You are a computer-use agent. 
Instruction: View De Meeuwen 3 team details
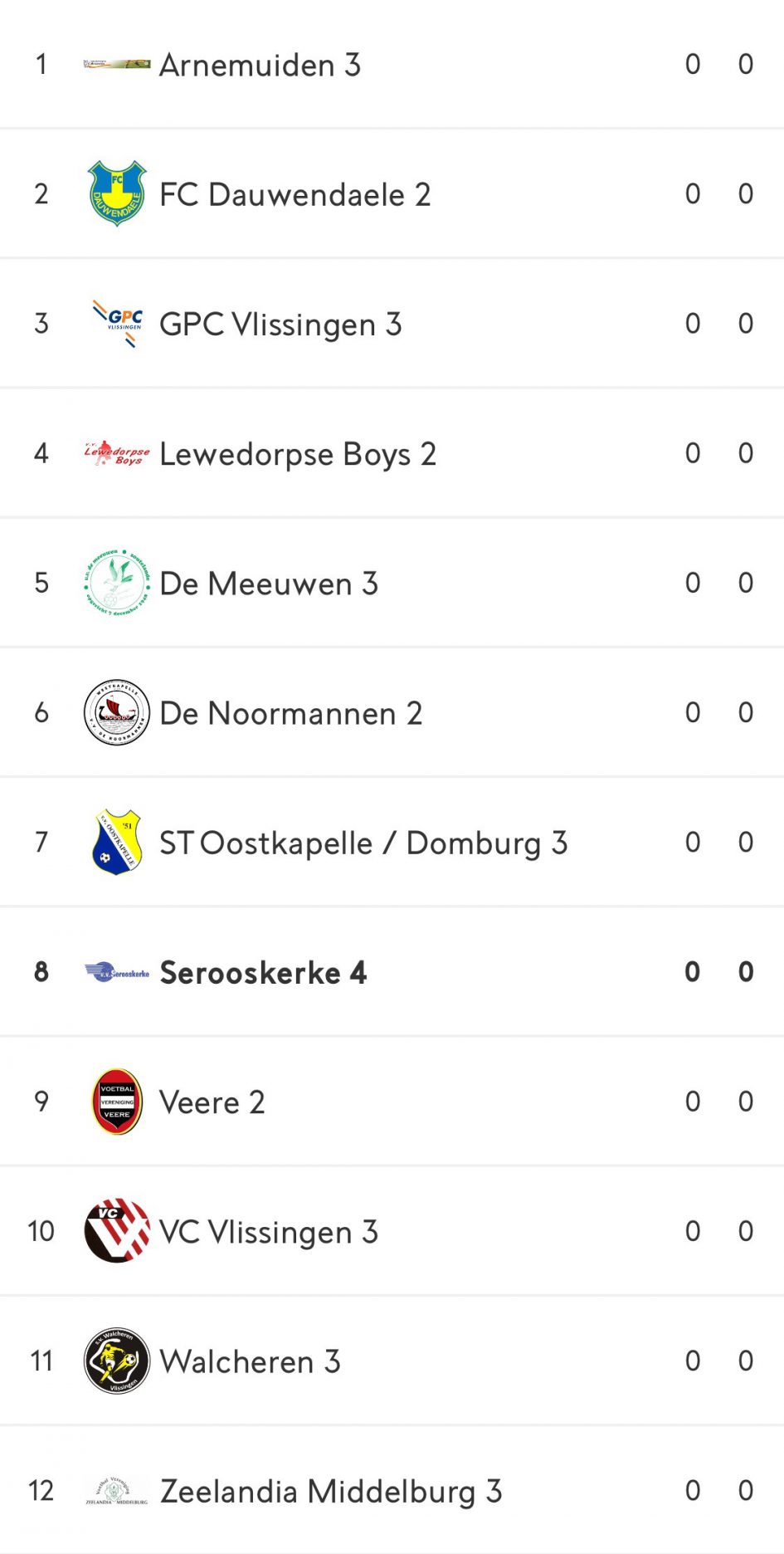(x=392, y=583)
